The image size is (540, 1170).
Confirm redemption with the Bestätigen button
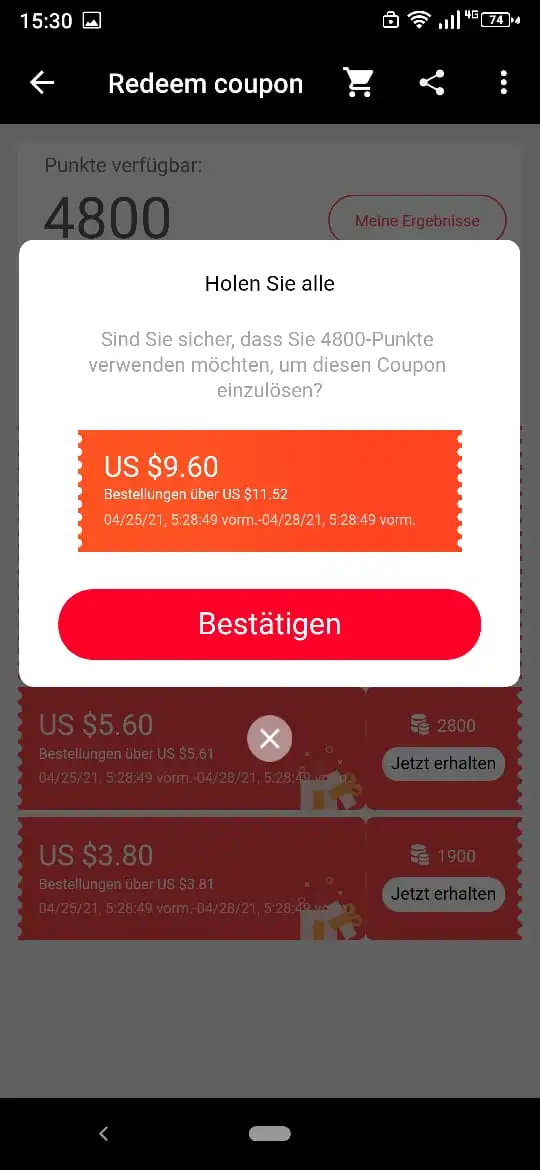[x=269, y=624]
